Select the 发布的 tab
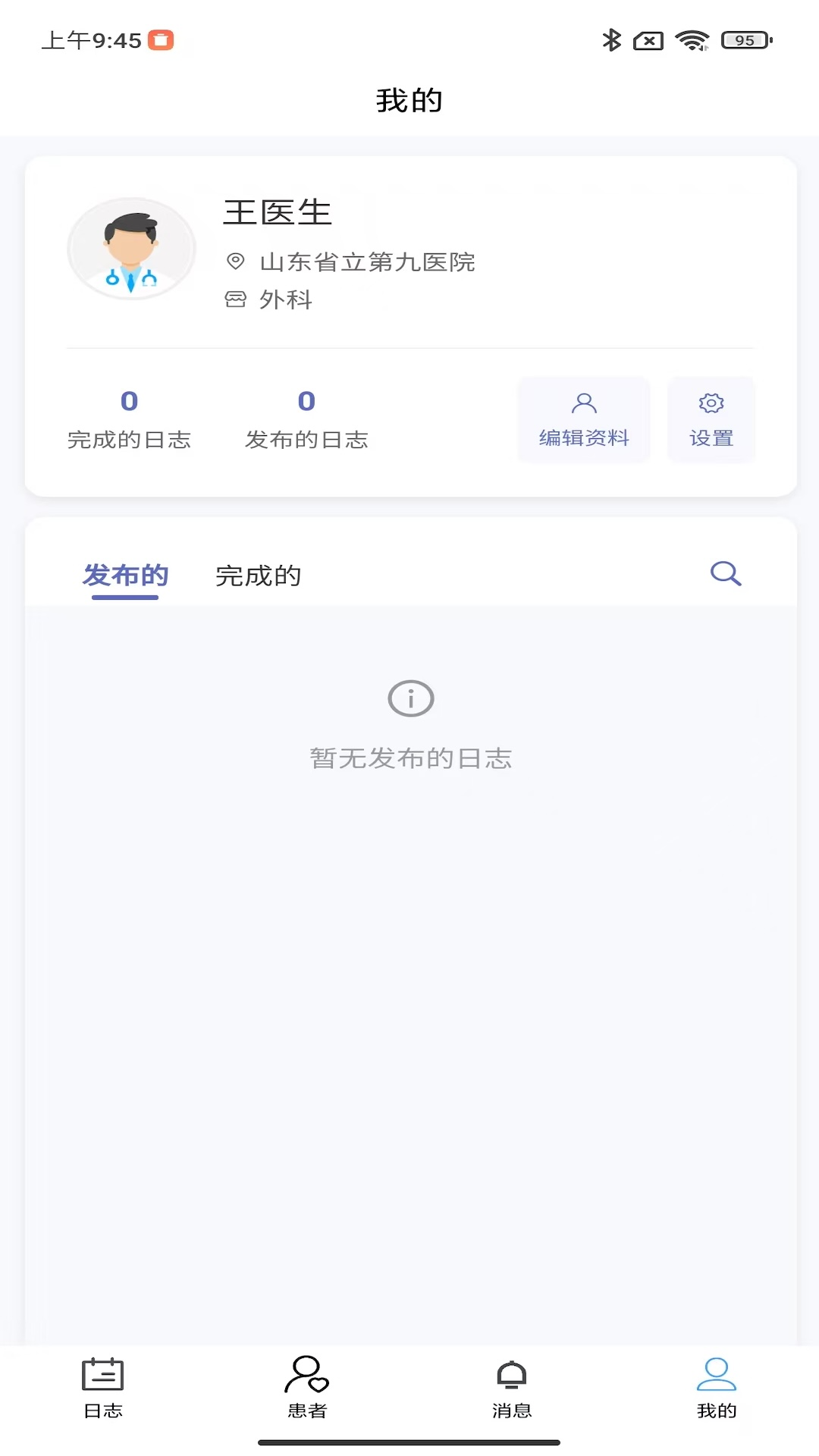819x1456 pixels. coord(126,575)
